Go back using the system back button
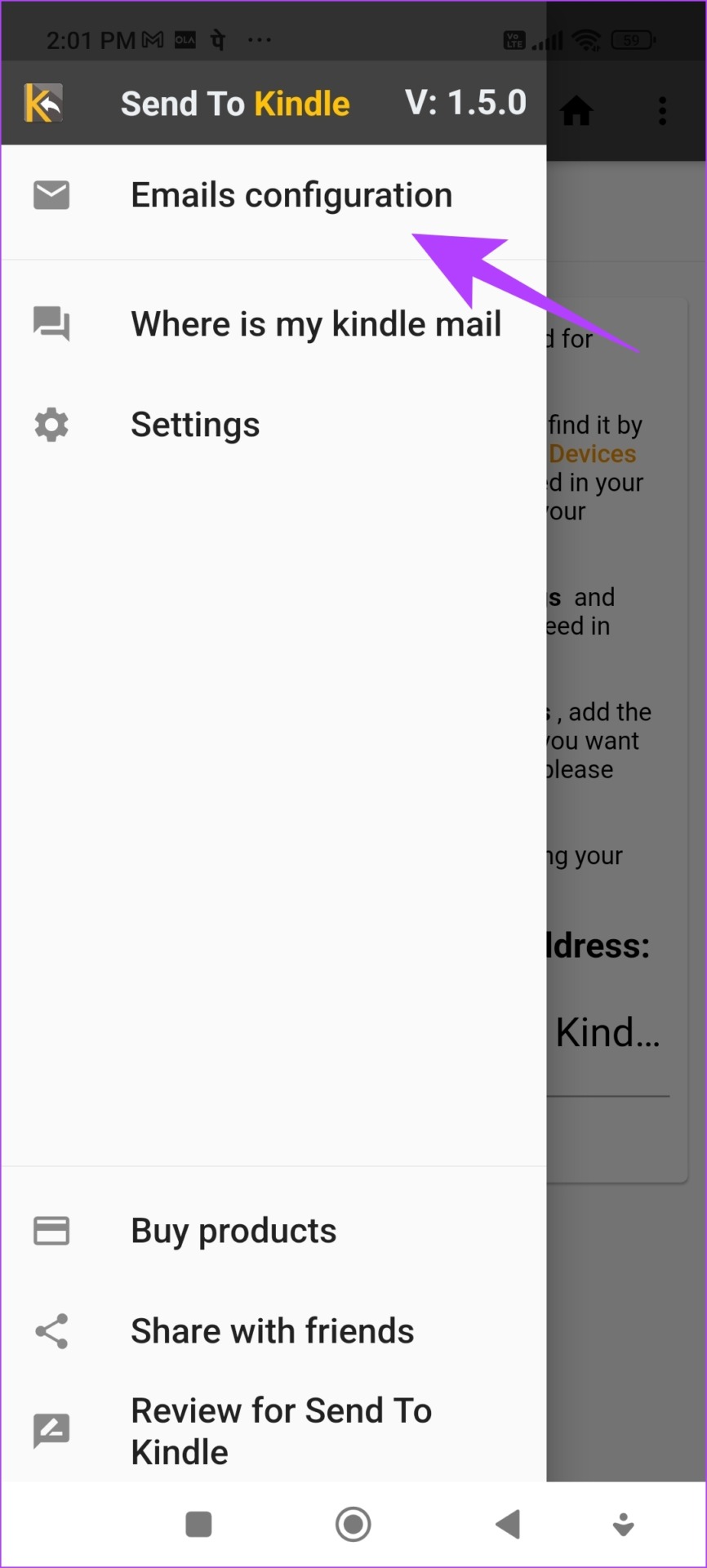 click(508, 1524)
